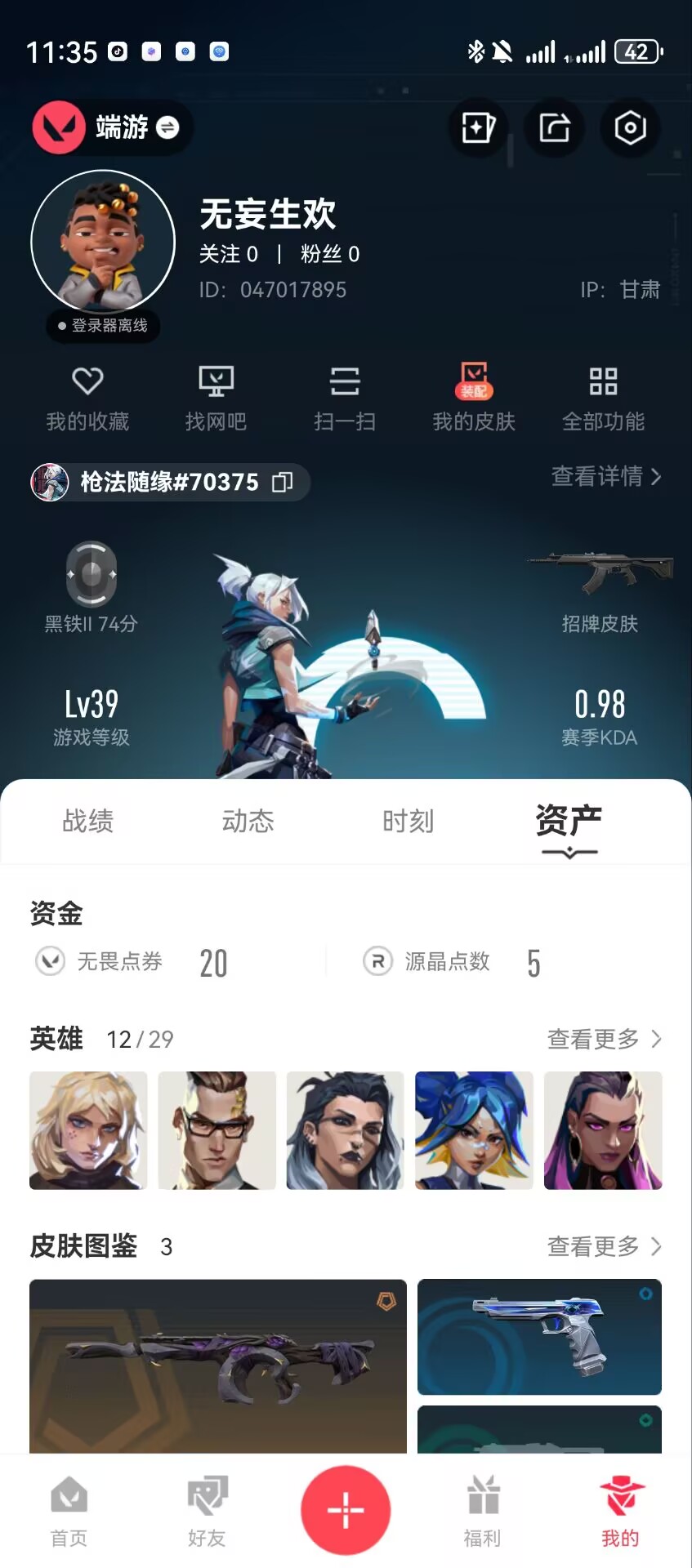Viewport: 692px width, 1568px height.
Task: Open the 福利 benefits tab
Action: (482, 1511)
